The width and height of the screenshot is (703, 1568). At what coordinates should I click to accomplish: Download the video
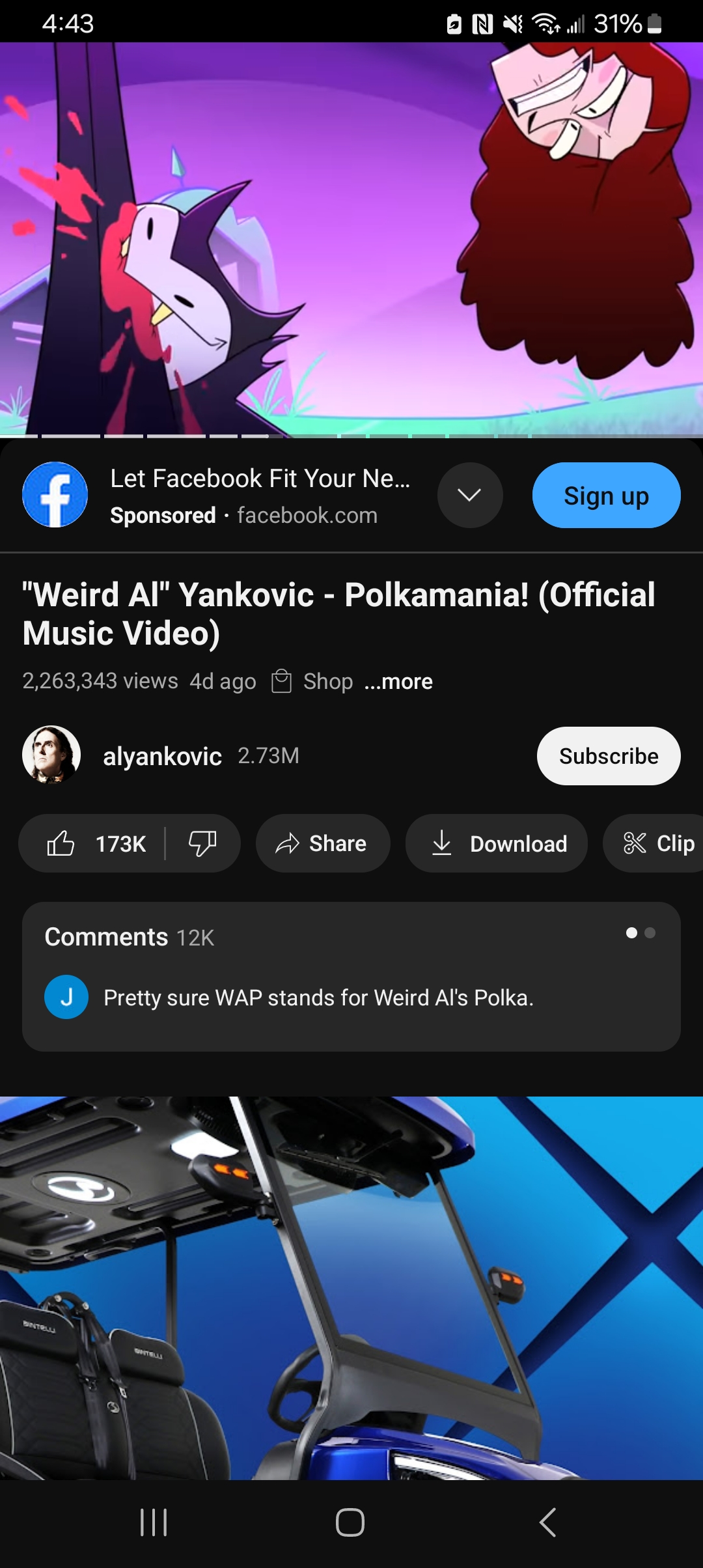click(x=496, y=844)
